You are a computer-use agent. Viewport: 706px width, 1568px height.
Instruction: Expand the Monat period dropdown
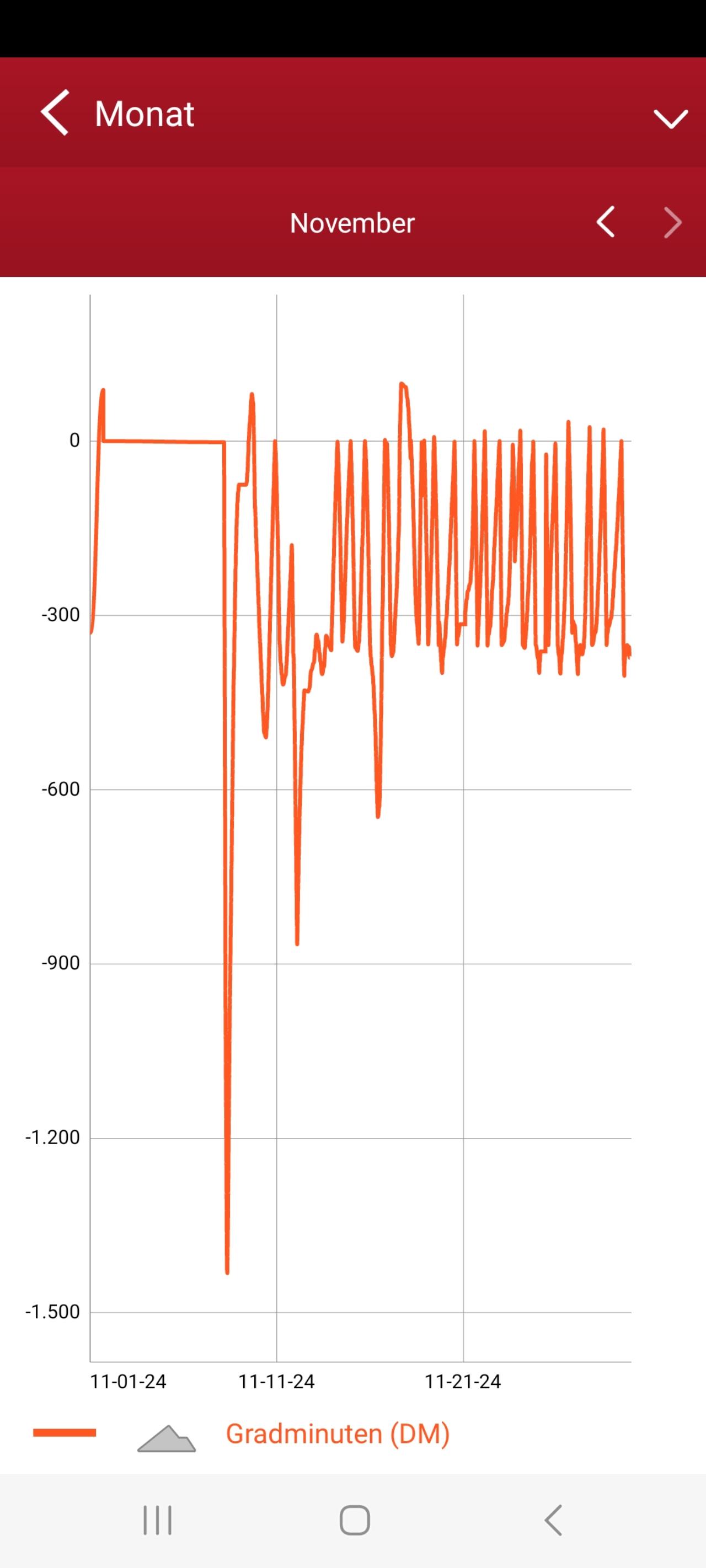[x=670, y=118]
